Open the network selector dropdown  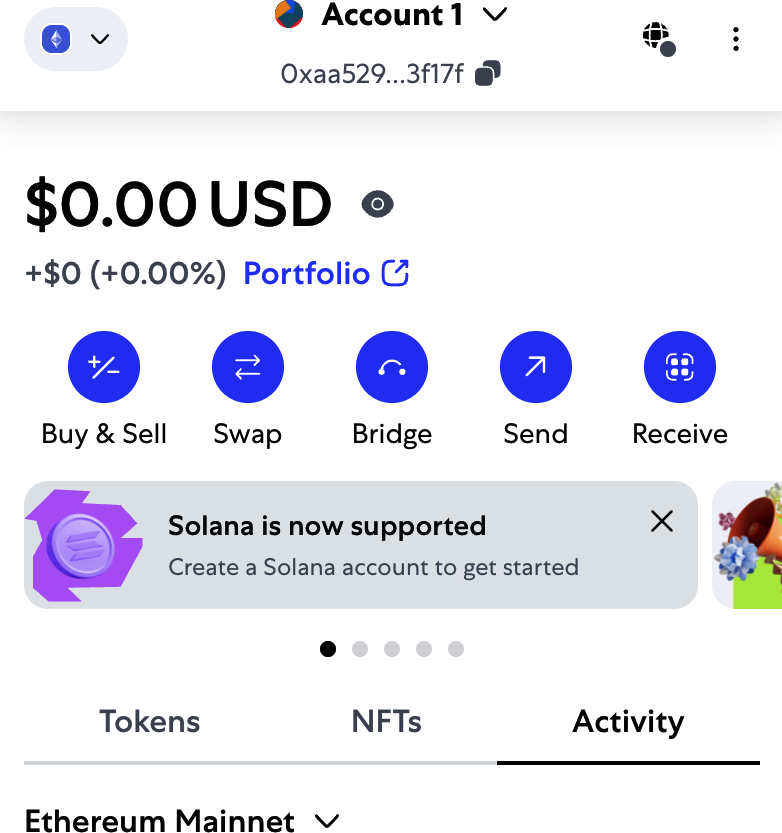97,38
